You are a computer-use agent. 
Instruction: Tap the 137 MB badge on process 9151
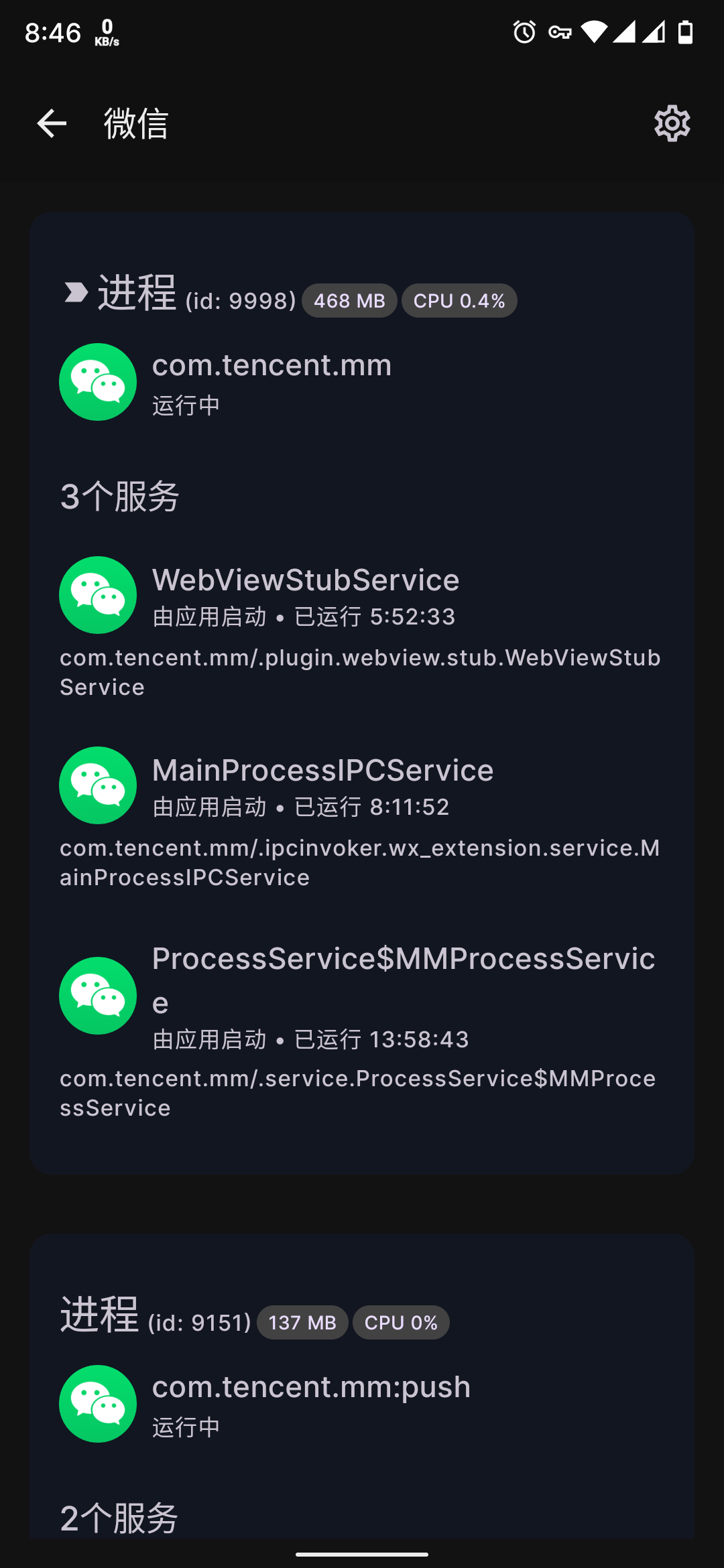pyautogui.click(x=302, y=1322)
